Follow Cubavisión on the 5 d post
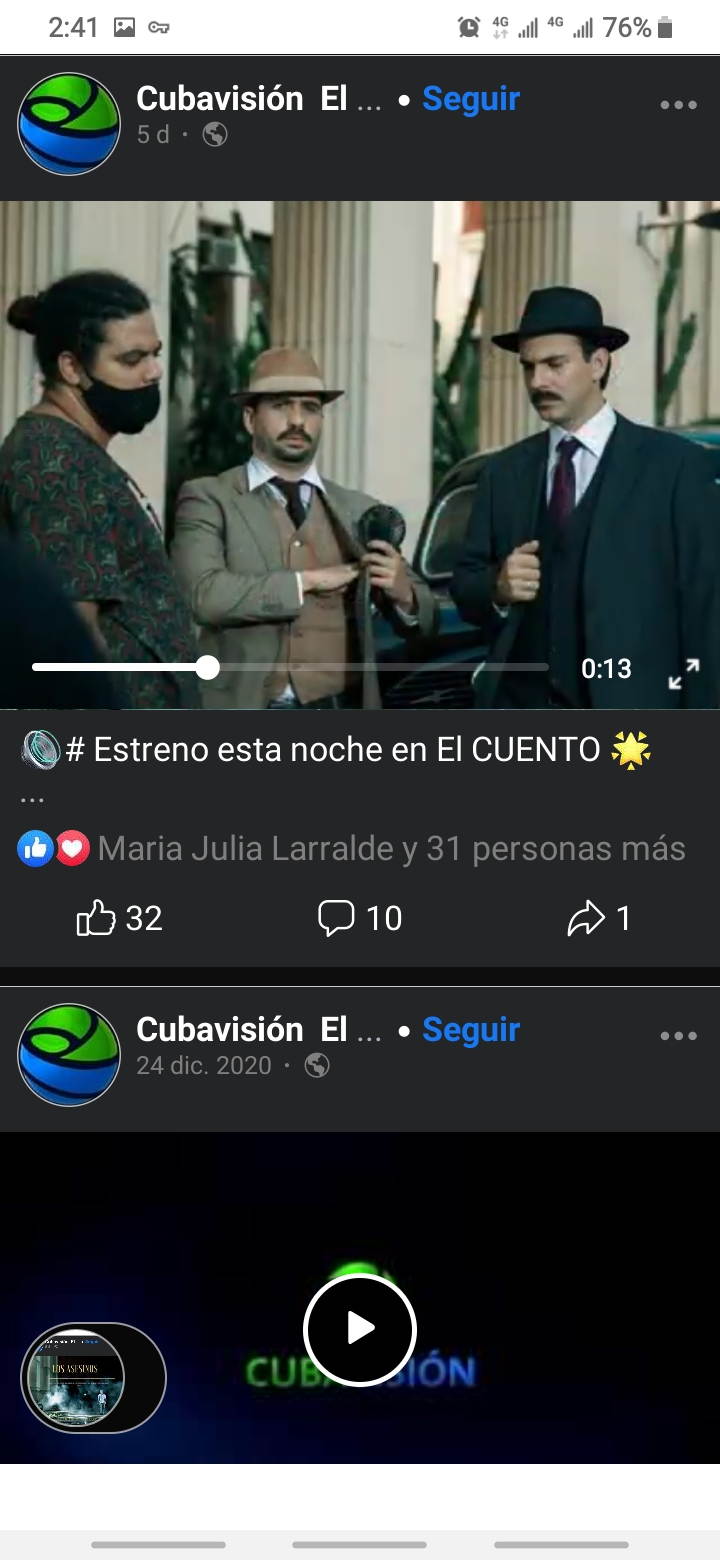Viewport: 720px width, 1560px height. coord(470,99)
